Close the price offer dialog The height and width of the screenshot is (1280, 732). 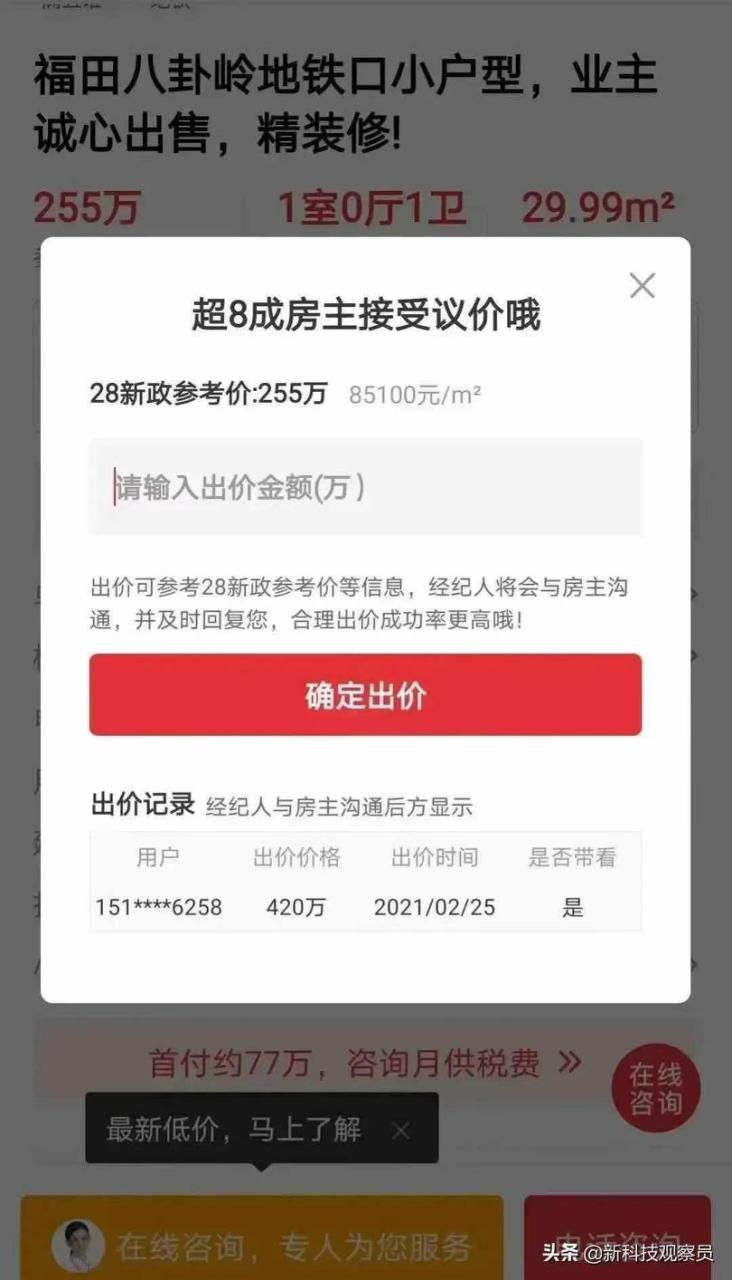[x=642, y=286]
